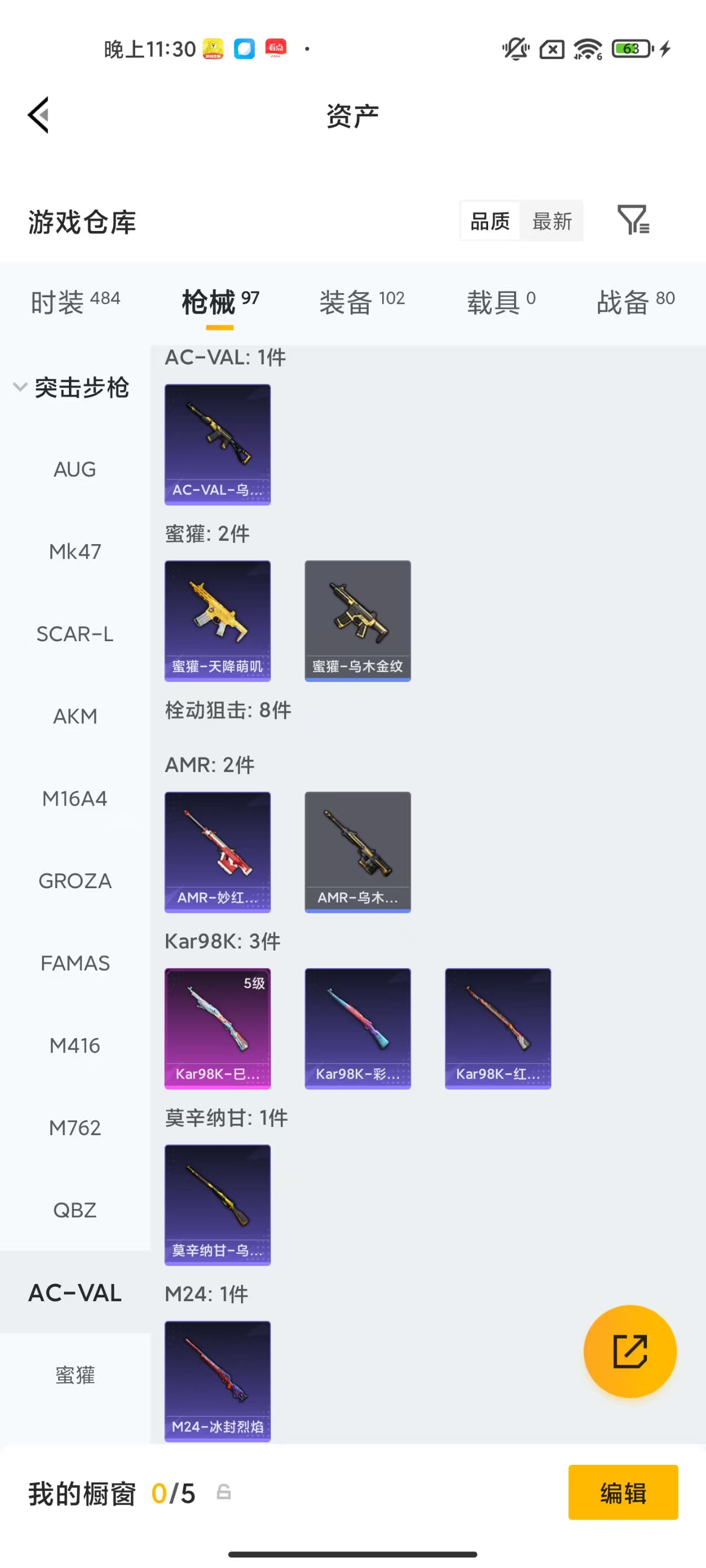The height and width of the screenshot is (1568, 706).
Task: Select AUG in the weapon list
Action: coord(75,469)
